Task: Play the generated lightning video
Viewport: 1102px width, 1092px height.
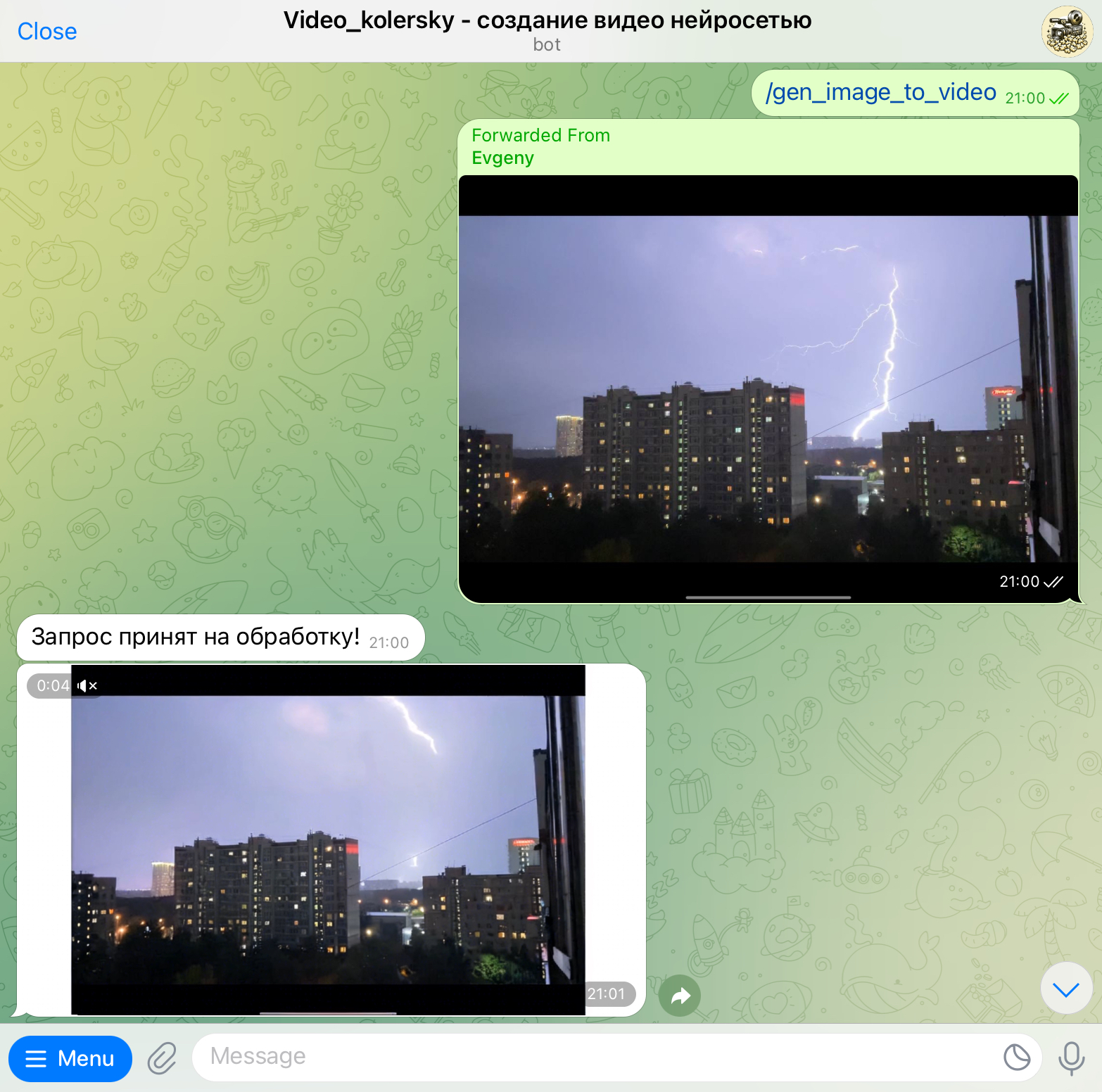Action: (x=328, y=839)
